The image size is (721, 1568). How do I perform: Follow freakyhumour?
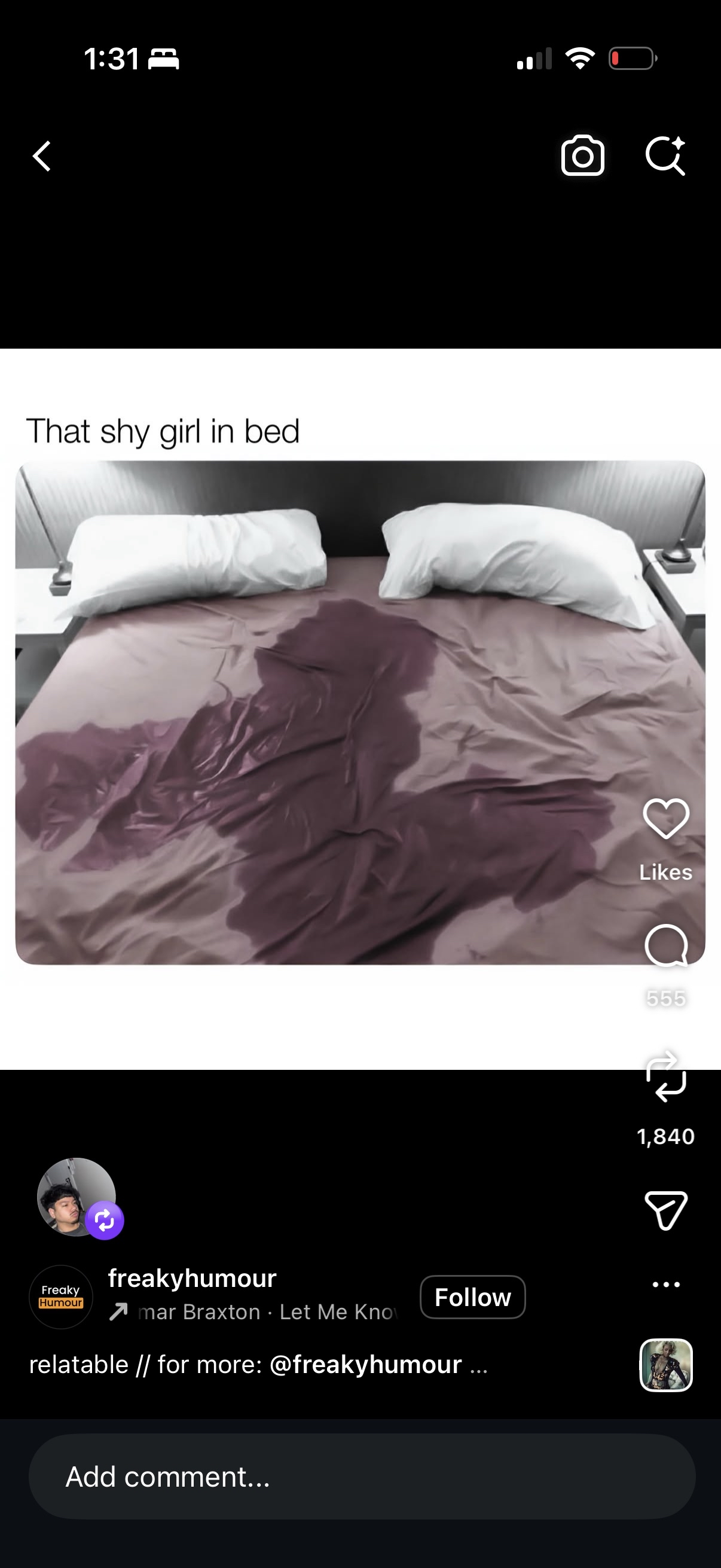pos(472,1297)
